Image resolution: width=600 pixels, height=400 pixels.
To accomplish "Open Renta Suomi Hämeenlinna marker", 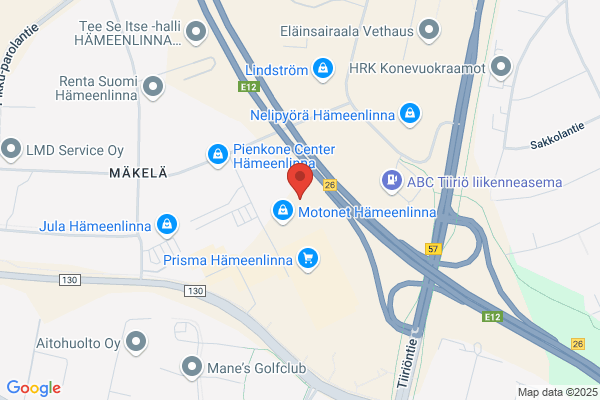I will [153, 87].
